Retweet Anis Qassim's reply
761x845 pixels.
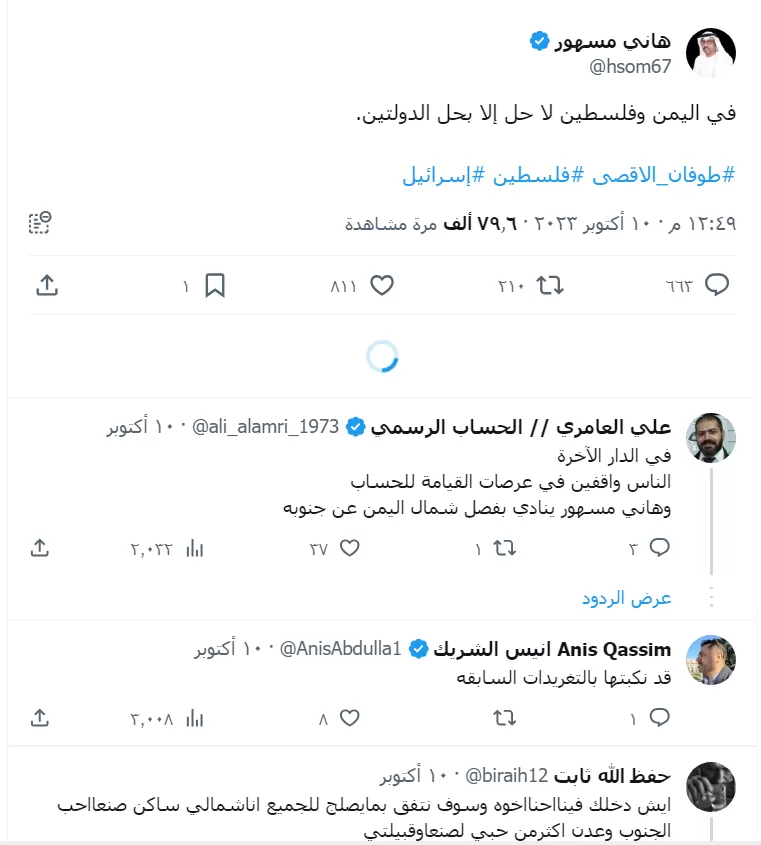coord(504,718)
